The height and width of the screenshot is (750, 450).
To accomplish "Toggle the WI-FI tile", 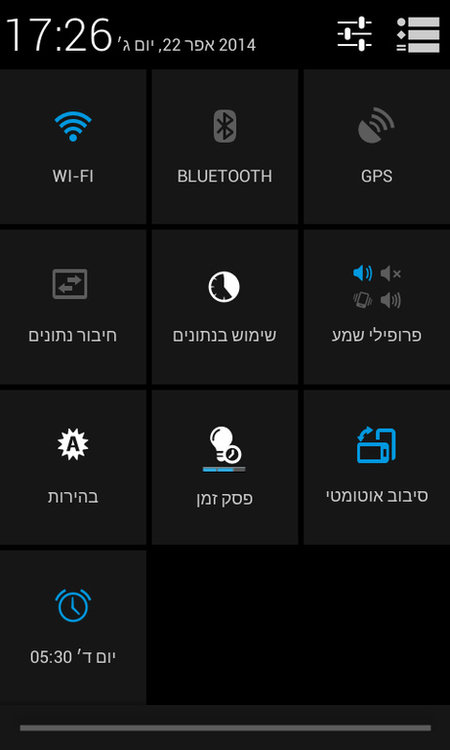I will pos(73,146).
